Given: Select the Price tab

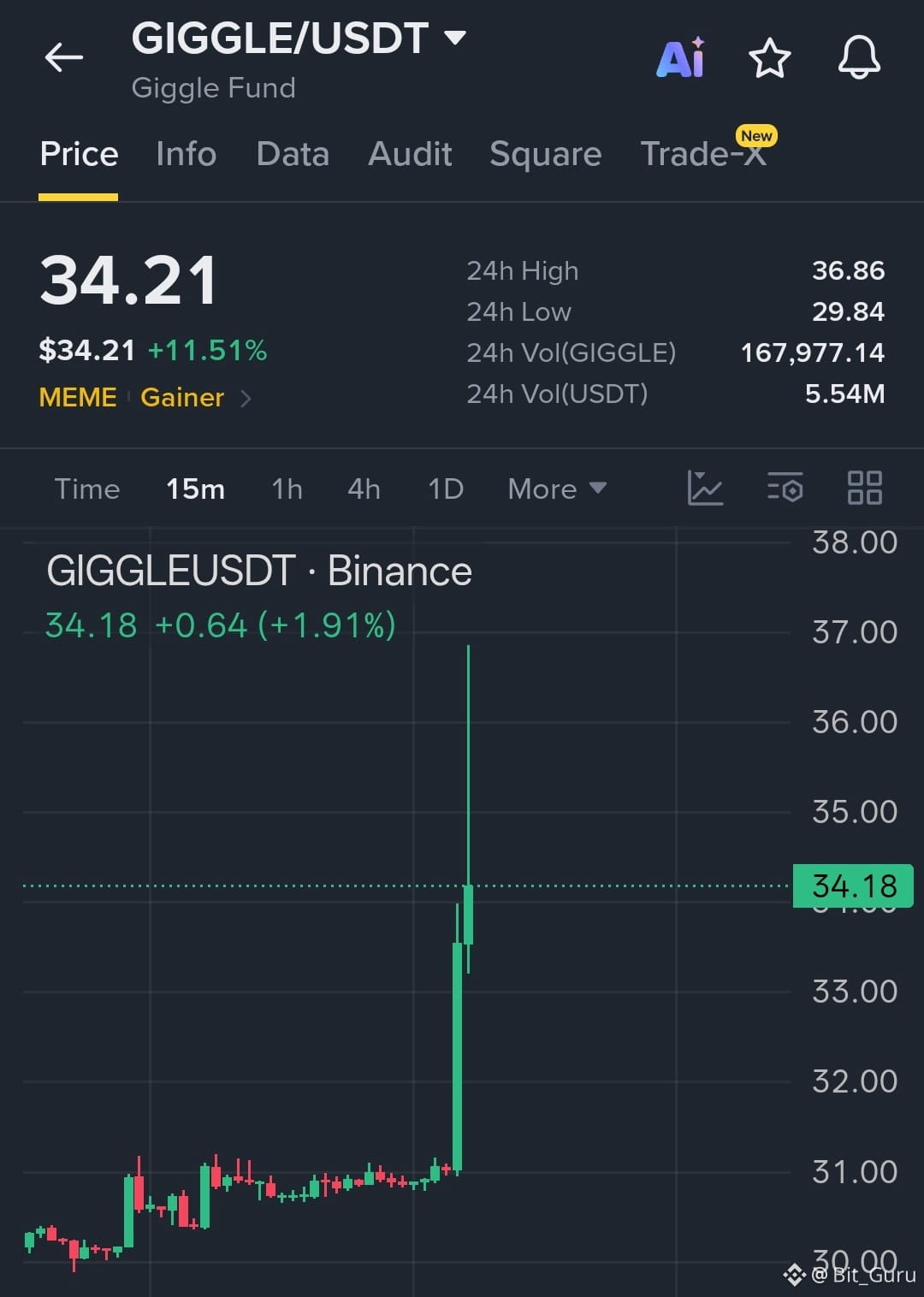Looking at the screenshot, I should coord(79,154).
